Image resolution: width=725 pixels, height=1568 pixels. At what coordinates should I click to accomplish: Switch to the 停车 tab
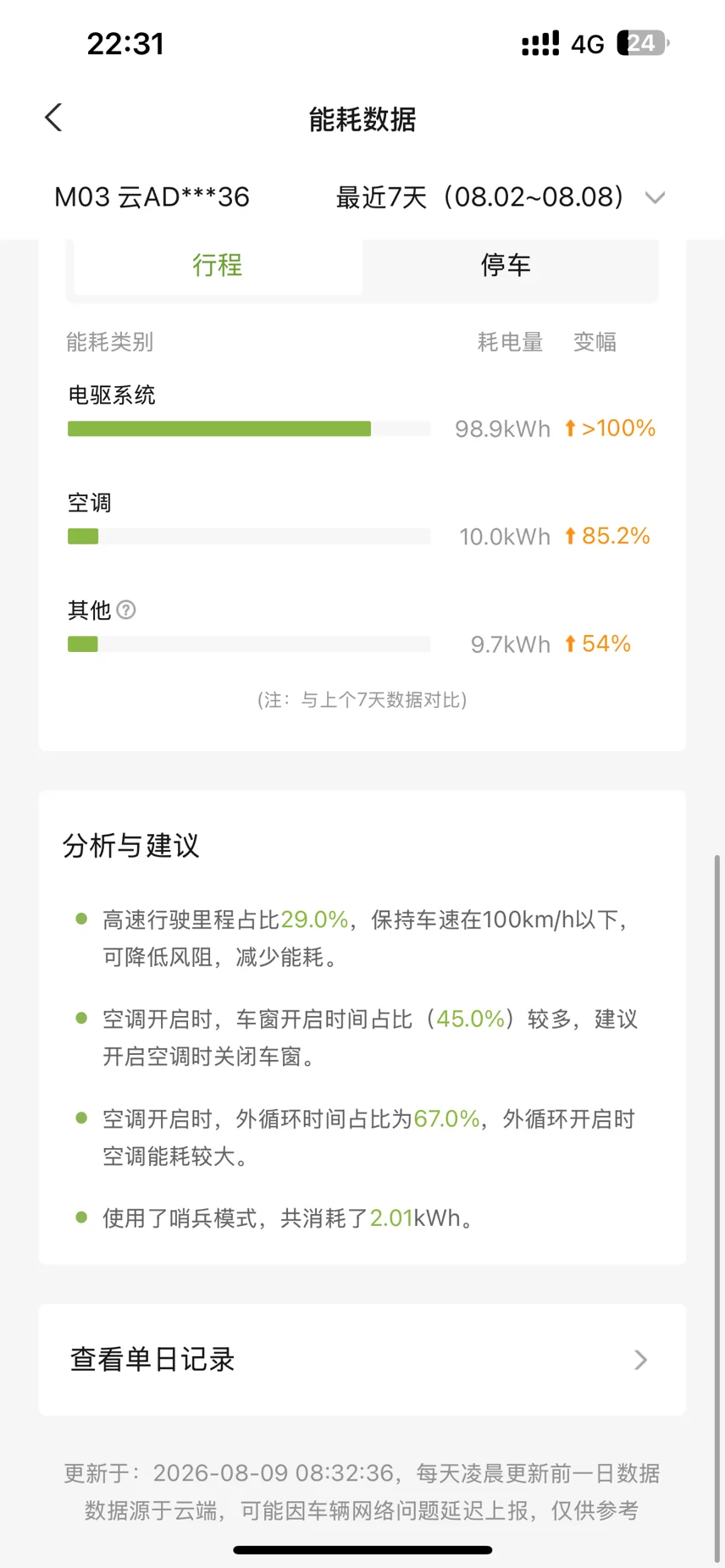click(x=506, y=265)
